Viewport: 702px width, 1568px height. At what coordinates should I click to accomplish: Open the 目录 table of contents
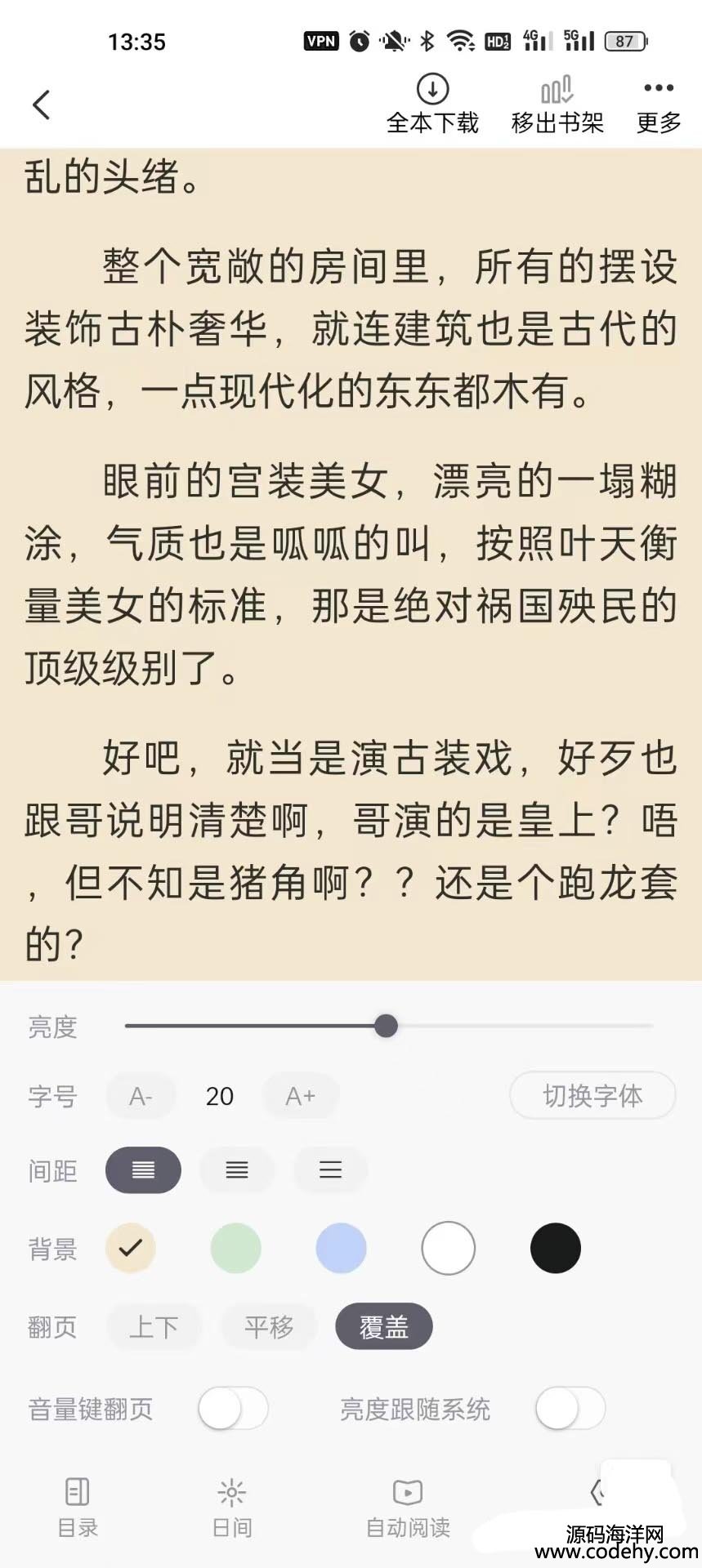[x=78, y=1508]
